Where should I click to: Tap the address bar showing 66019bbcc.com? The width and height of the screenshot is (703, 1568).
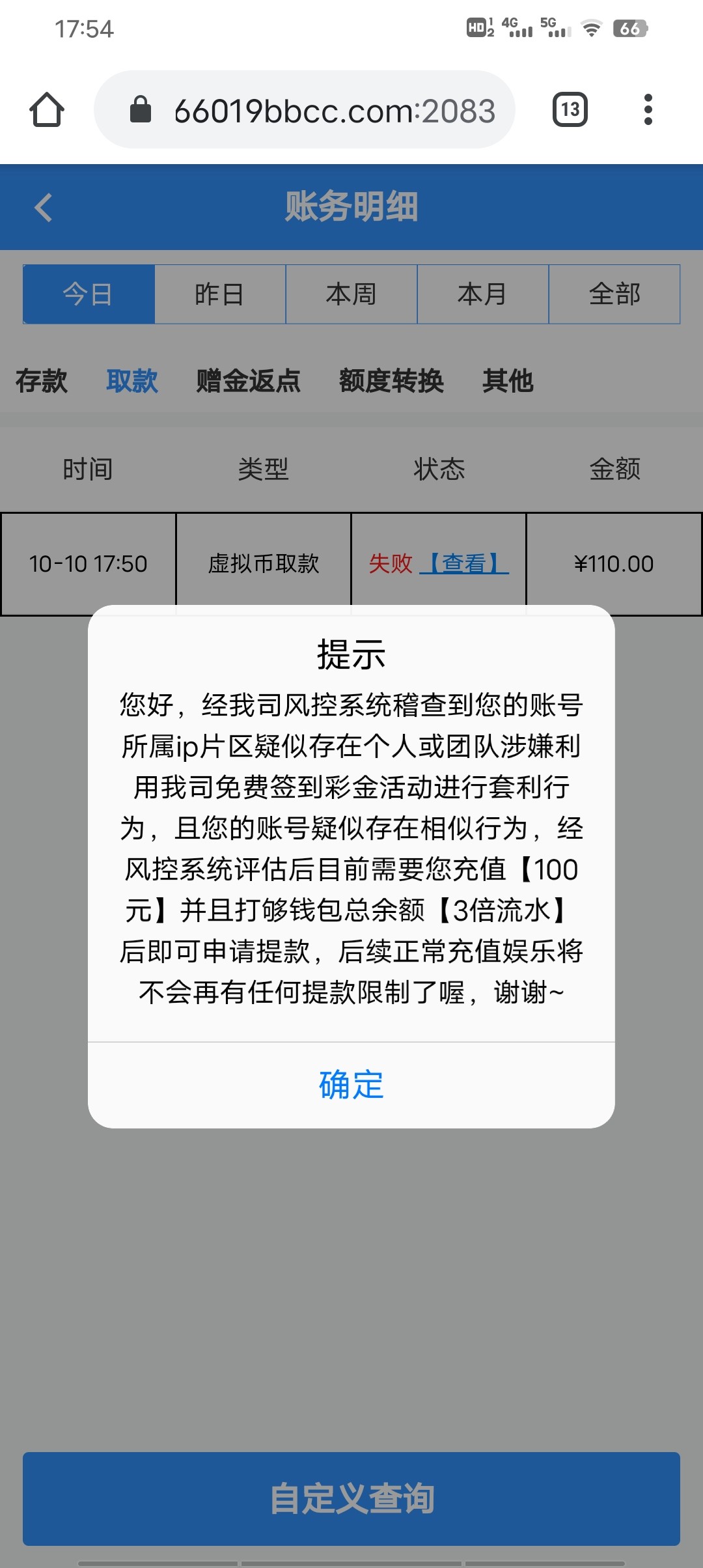click(x=305, y=109)
